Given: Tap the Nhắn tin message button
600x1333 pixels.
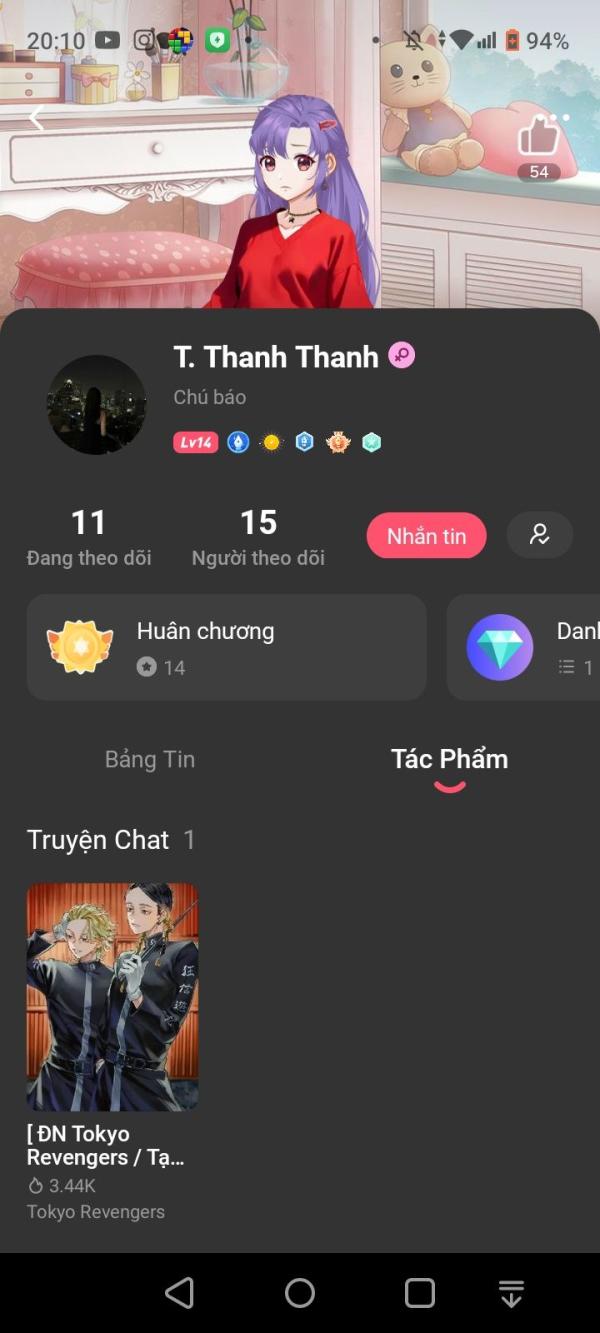Looking at the screenshot, I should tap(427, 536).
